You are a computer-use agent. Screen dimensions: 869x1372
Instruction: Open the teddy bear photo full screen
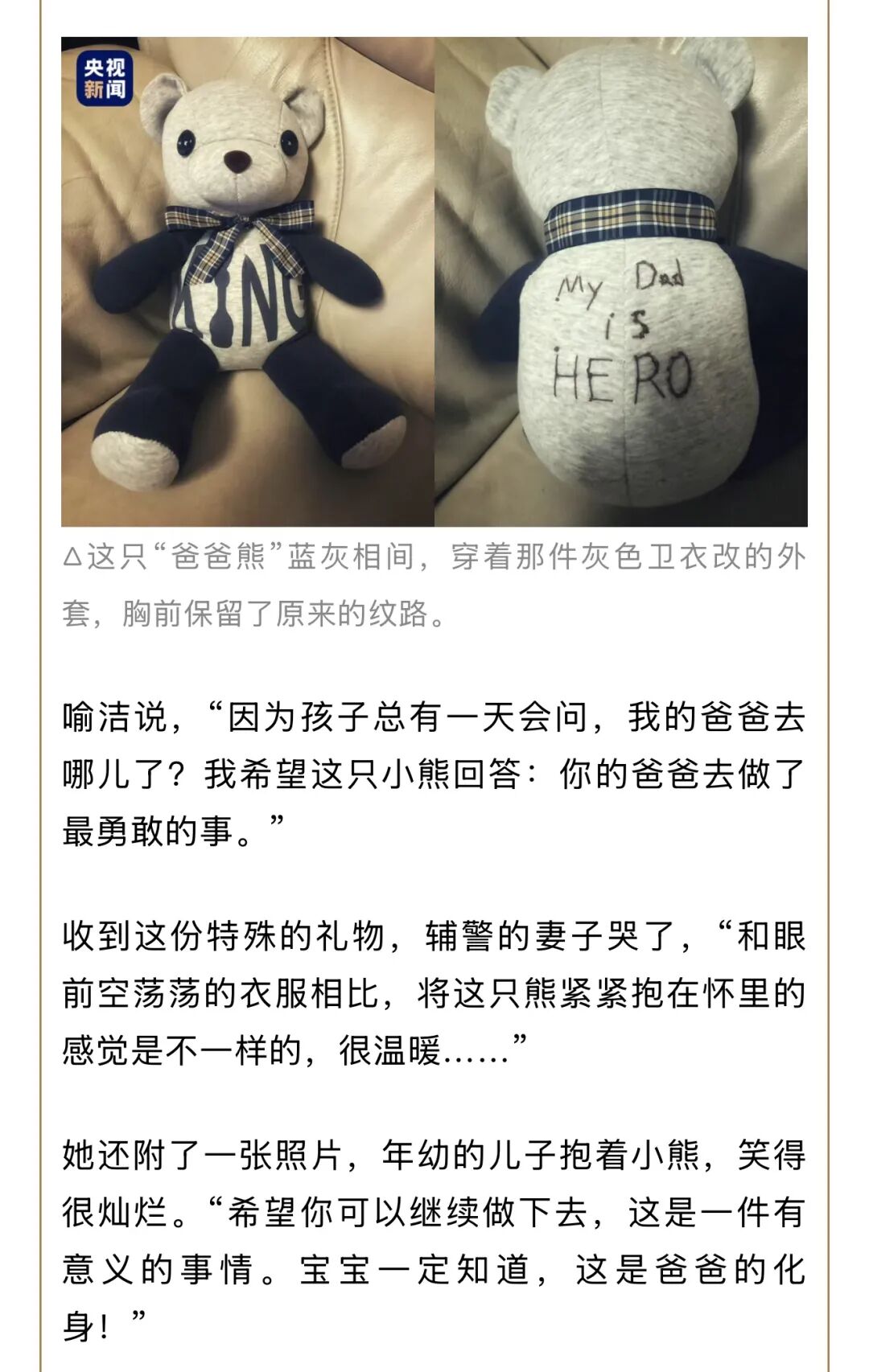point(434,281)
